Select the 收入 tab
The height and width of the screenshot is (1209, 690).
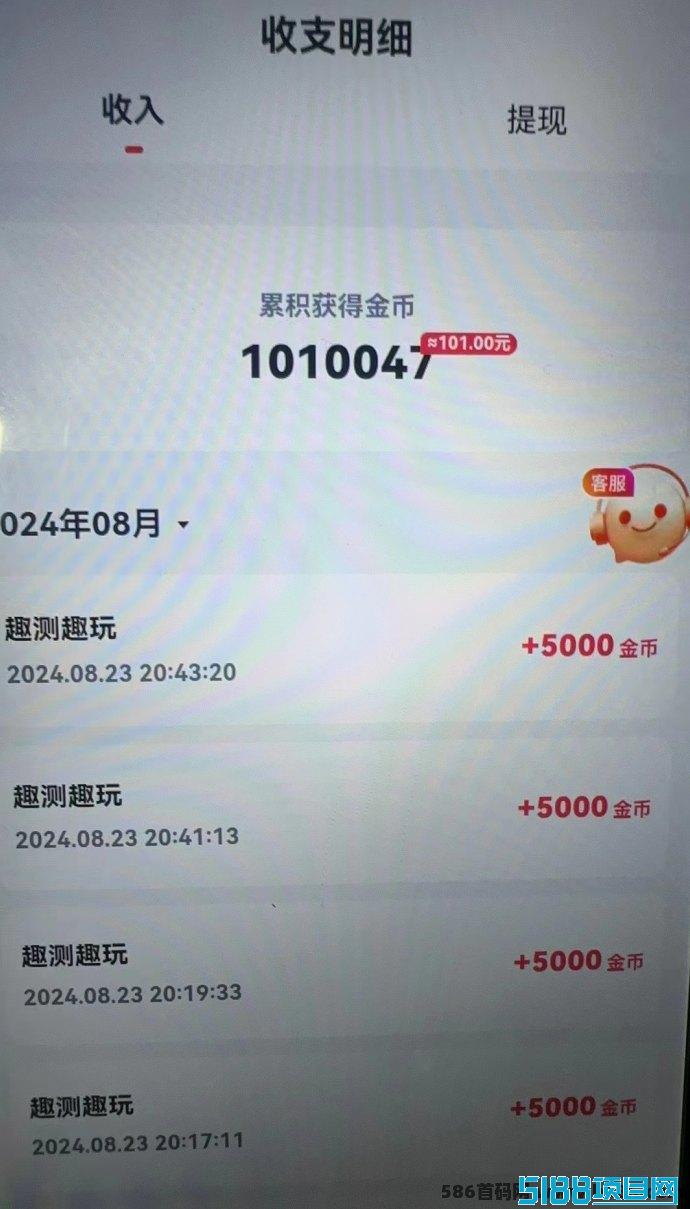133,110
